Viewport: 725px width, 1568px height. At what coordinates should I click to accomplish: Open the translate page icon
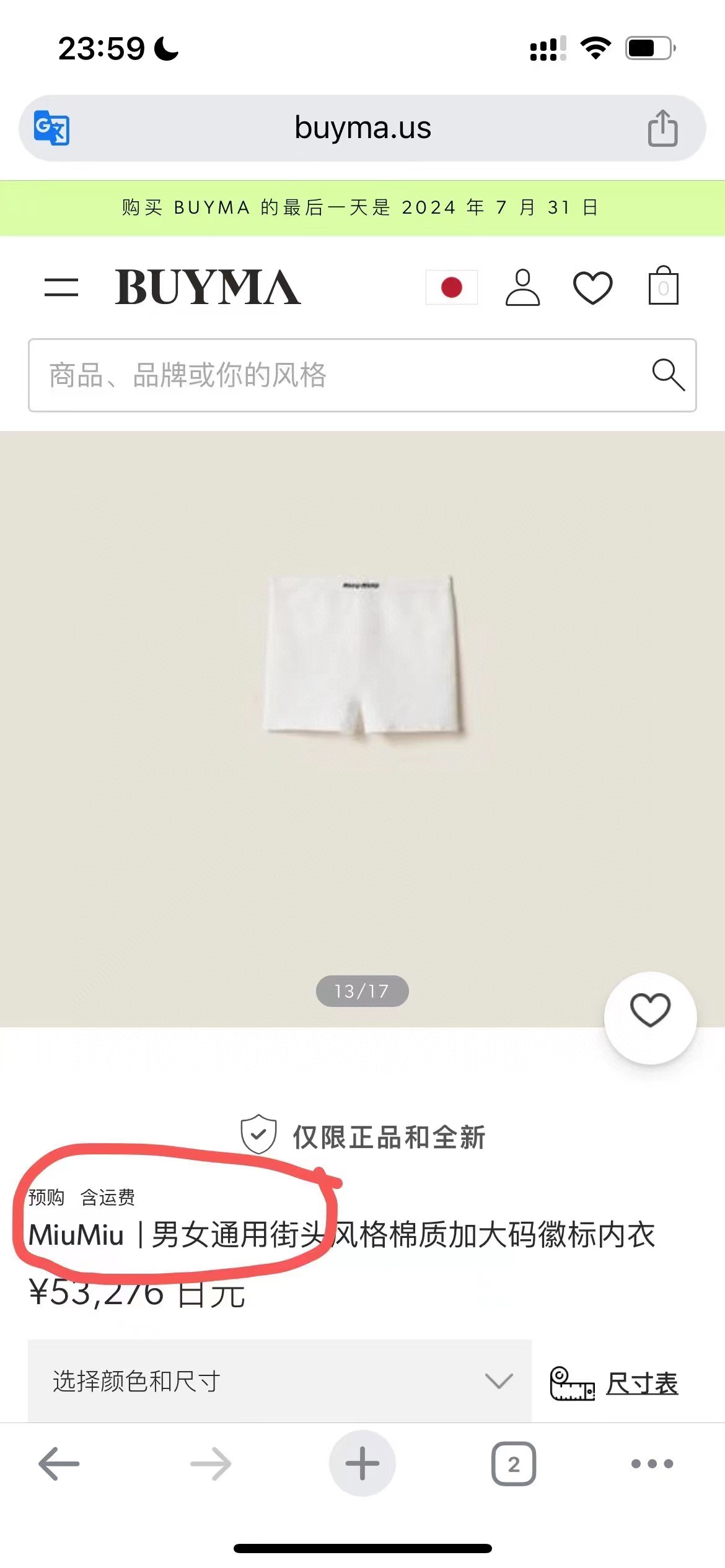51,128
